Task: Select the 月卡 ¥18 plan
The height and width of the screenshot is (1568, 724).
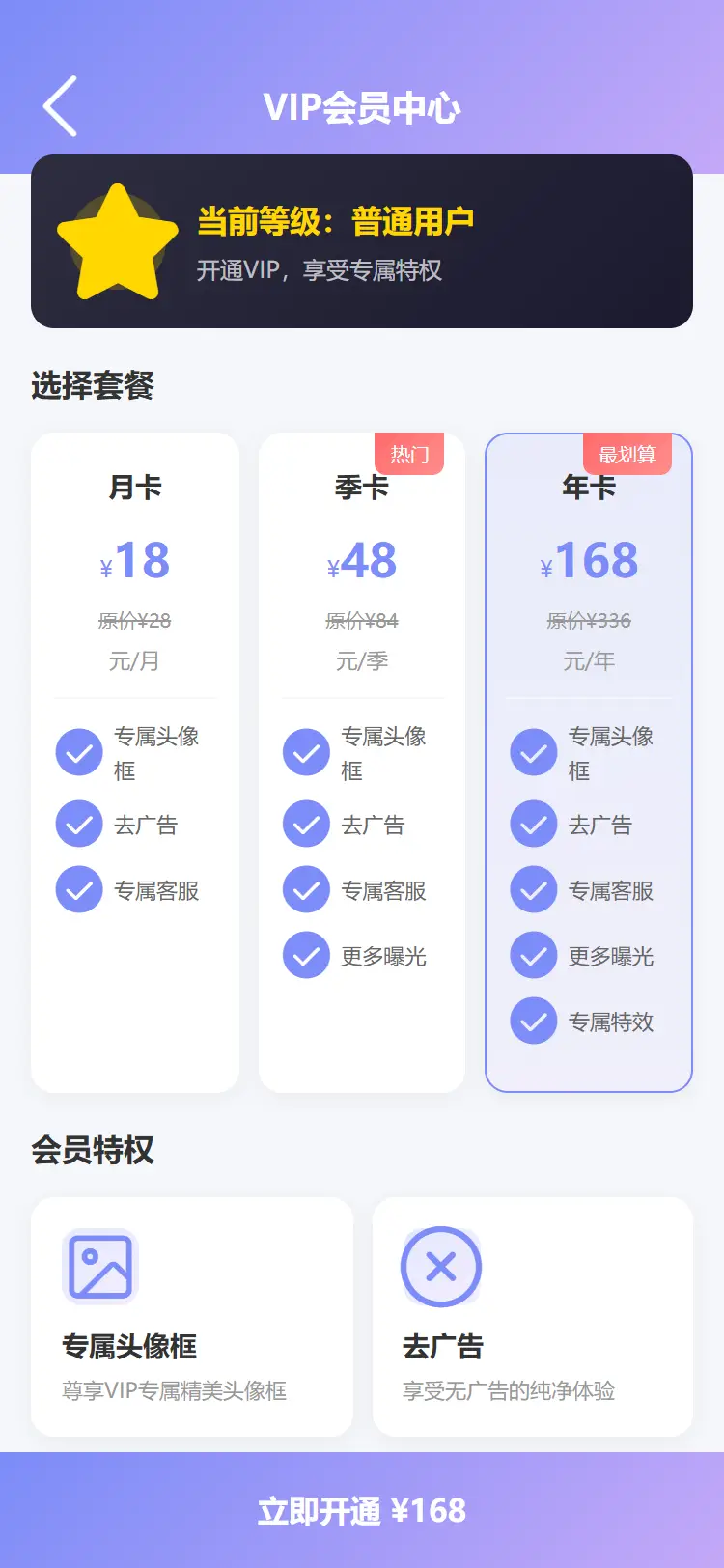Action: (x=135, y=763)
